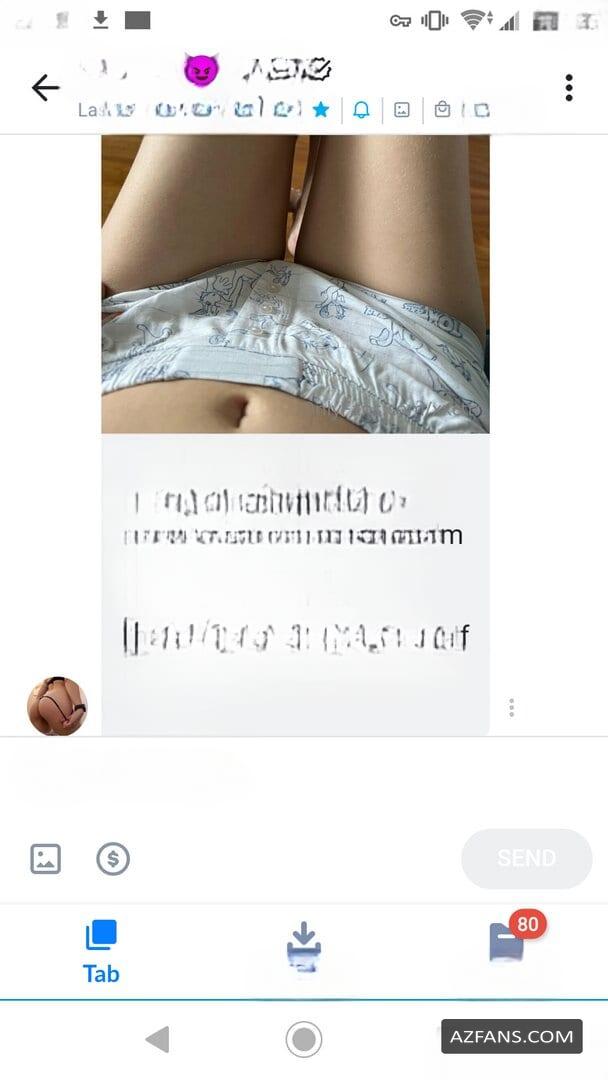Open the header overflow menu

(569, 88)
